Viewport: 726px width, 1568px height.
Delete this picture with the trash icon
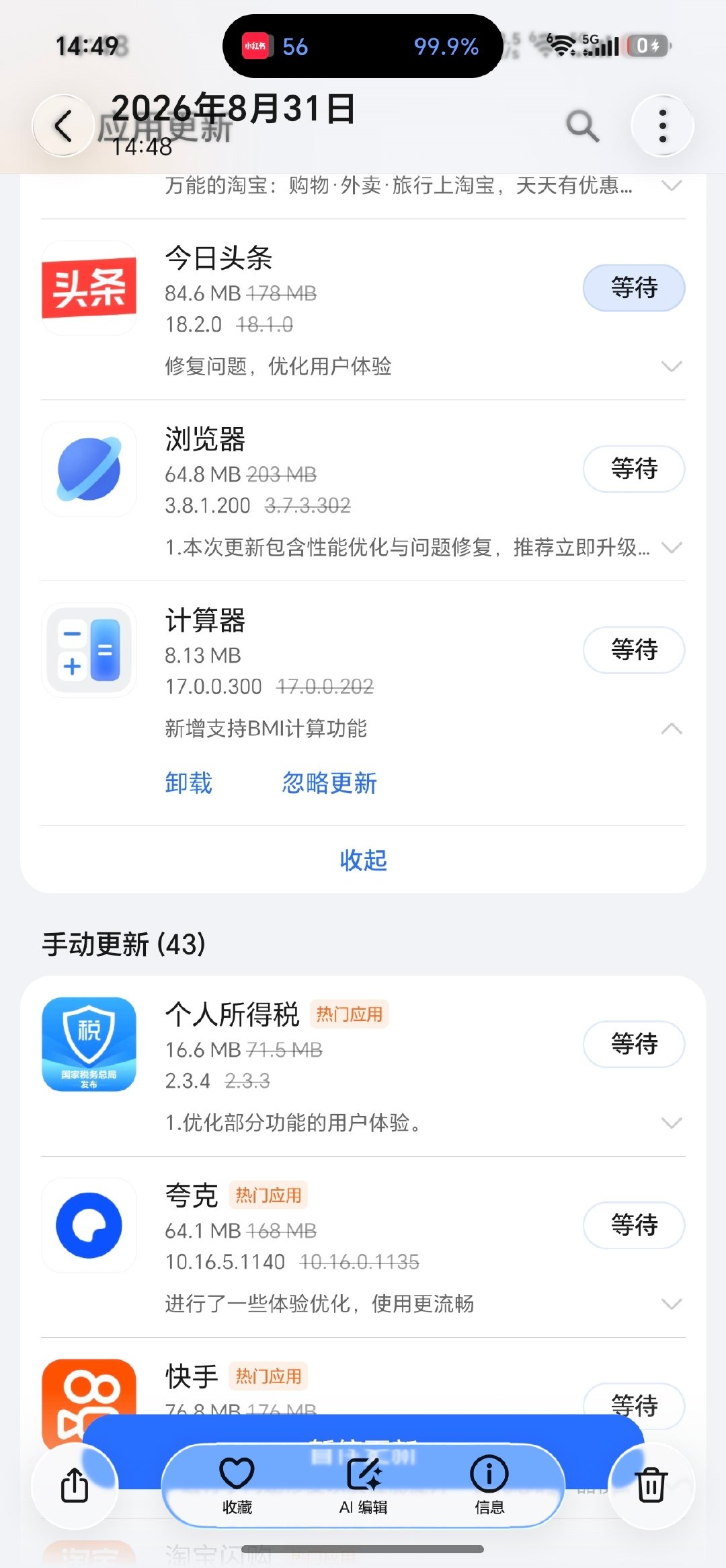click(651, 1485)
